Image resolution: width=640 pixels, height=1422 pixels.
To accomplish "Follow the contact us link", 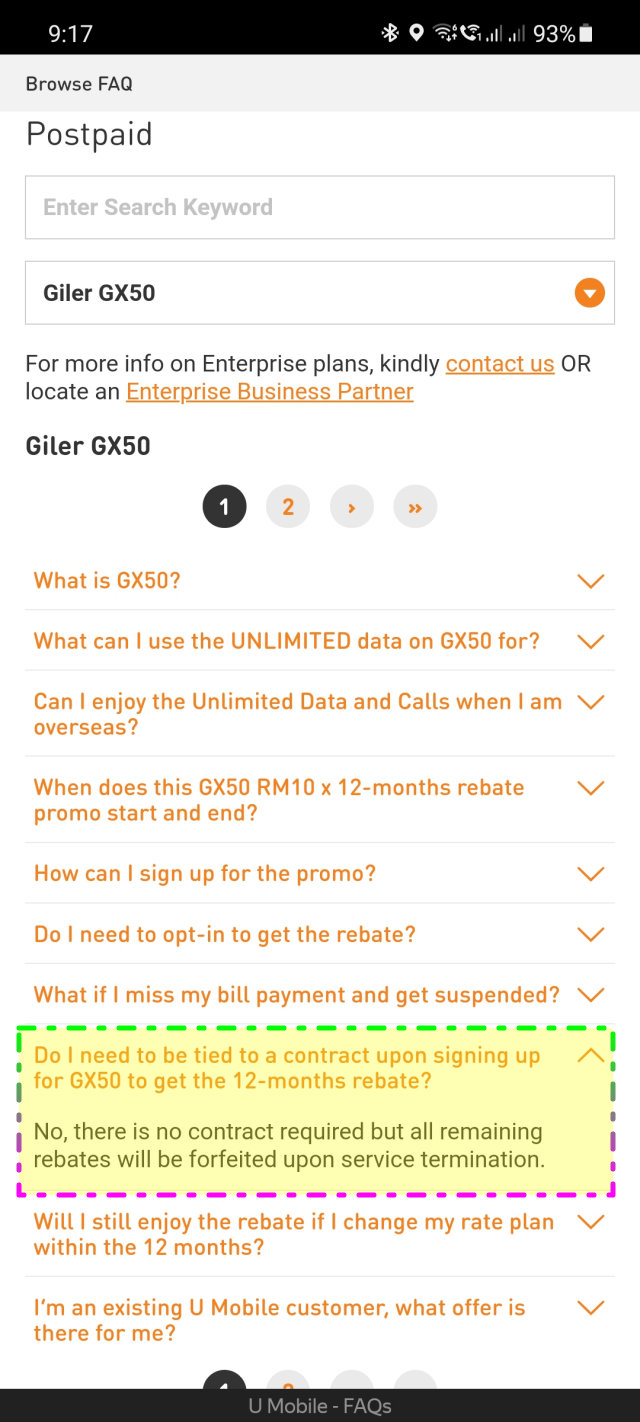I will [500, 364].
